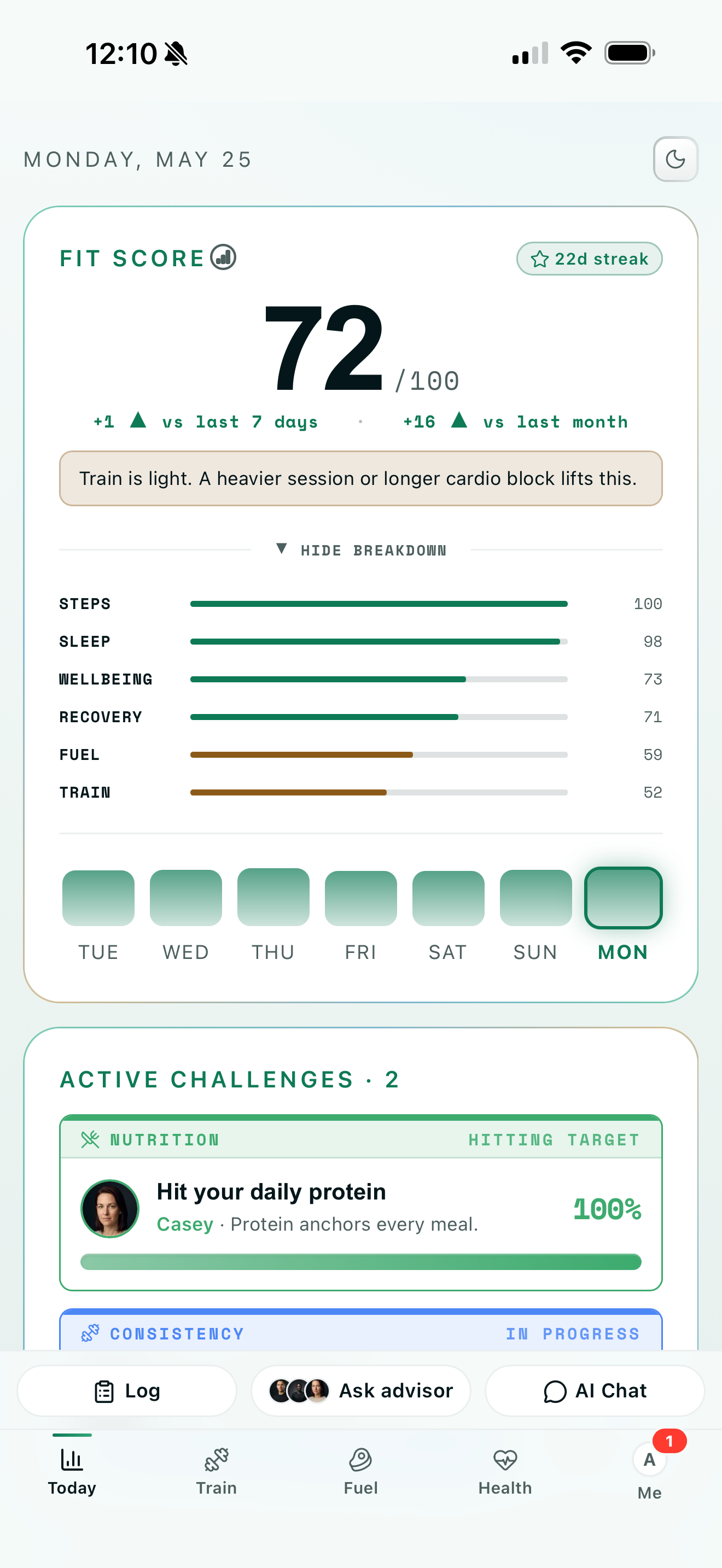
Task: Tap the Log button
Action: coord(127,1391)
